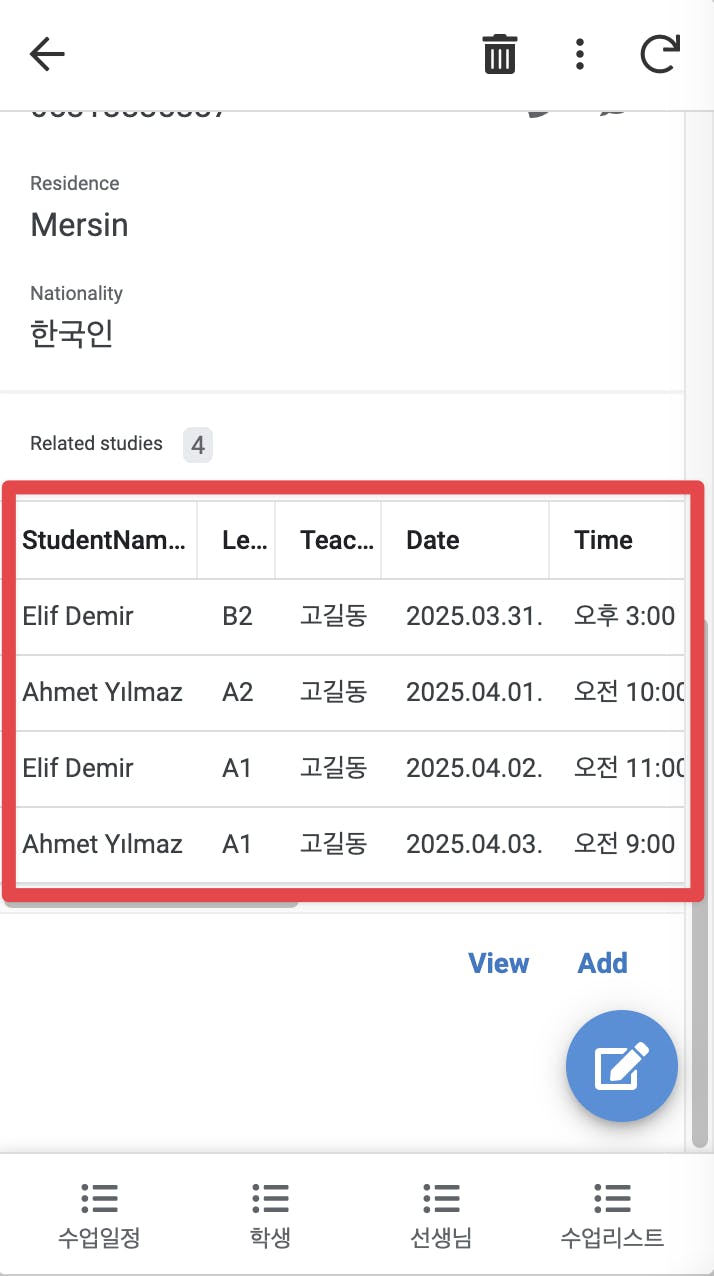This screenshot has height=1276, width=714.
Task: Open Ahmet Yılmaz's 2025.04.03 study row
Action: click(x=350, y=845)
